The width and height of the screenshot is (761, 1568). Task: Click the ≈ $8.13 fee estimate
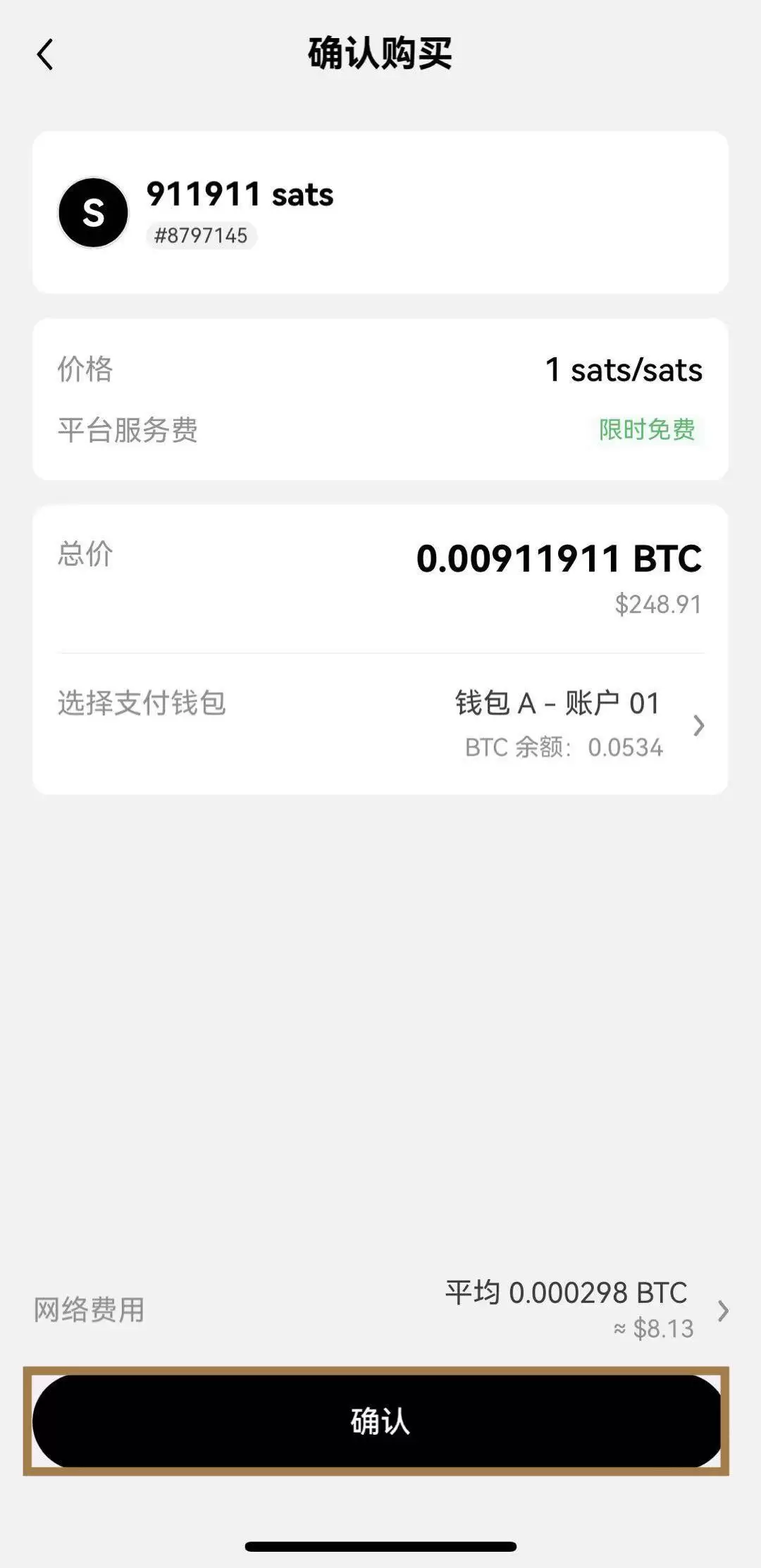[652, 1328]
